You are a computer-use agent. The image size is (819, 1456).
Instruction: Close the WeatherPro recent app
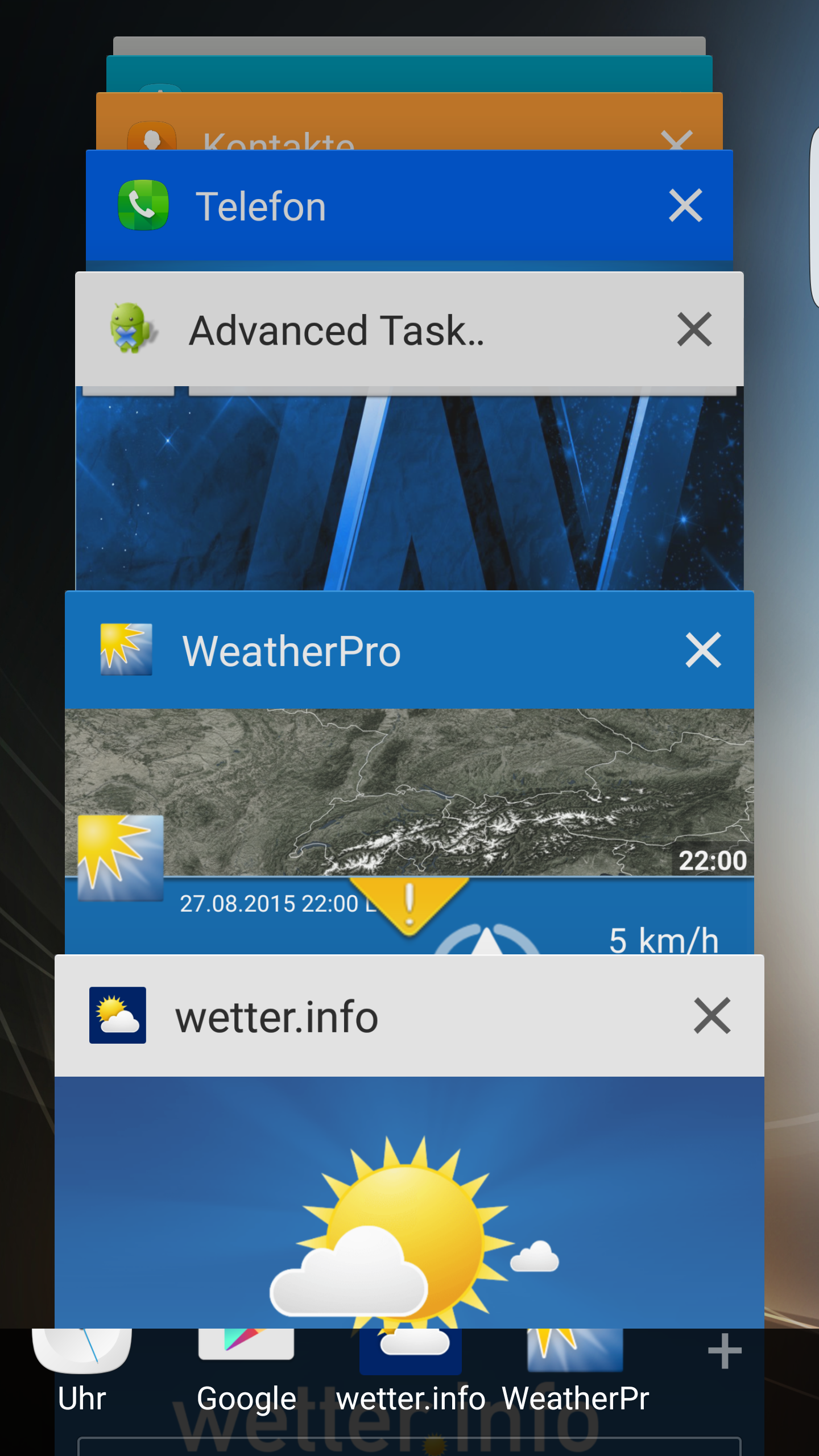(704, 650)
